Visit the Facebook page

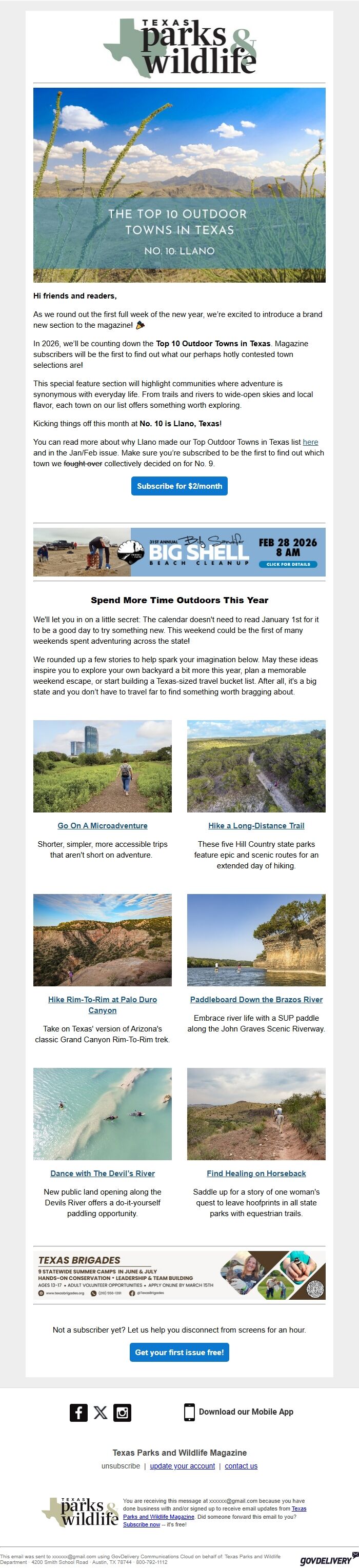click(78, 1412)
